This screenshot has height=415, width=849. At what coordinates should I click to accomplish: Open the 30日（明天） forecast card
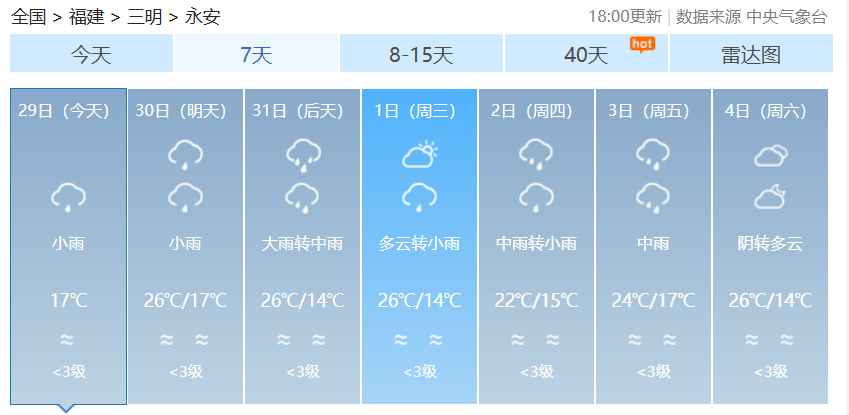pyautogui.click(x=185, y=246)
